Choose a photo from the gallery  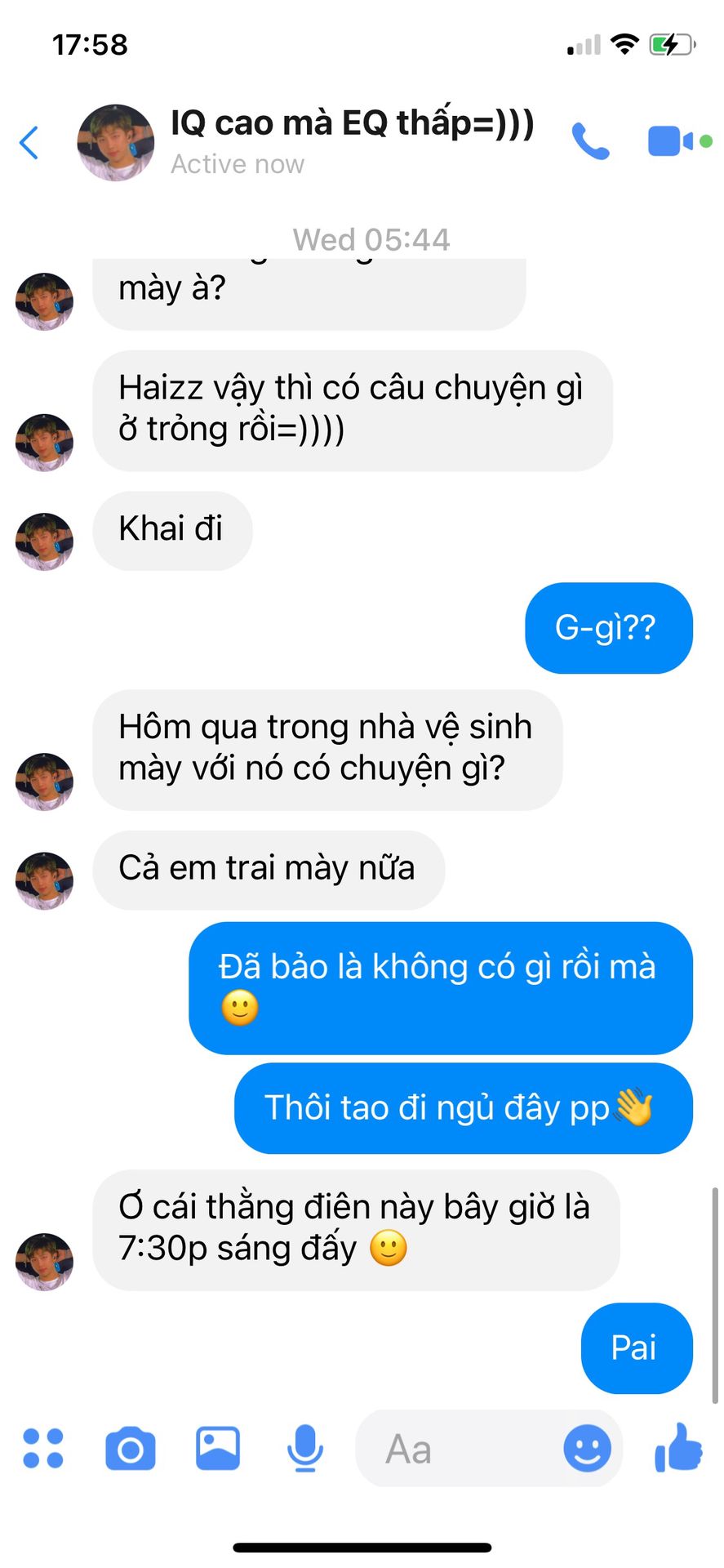(218, 1448)
